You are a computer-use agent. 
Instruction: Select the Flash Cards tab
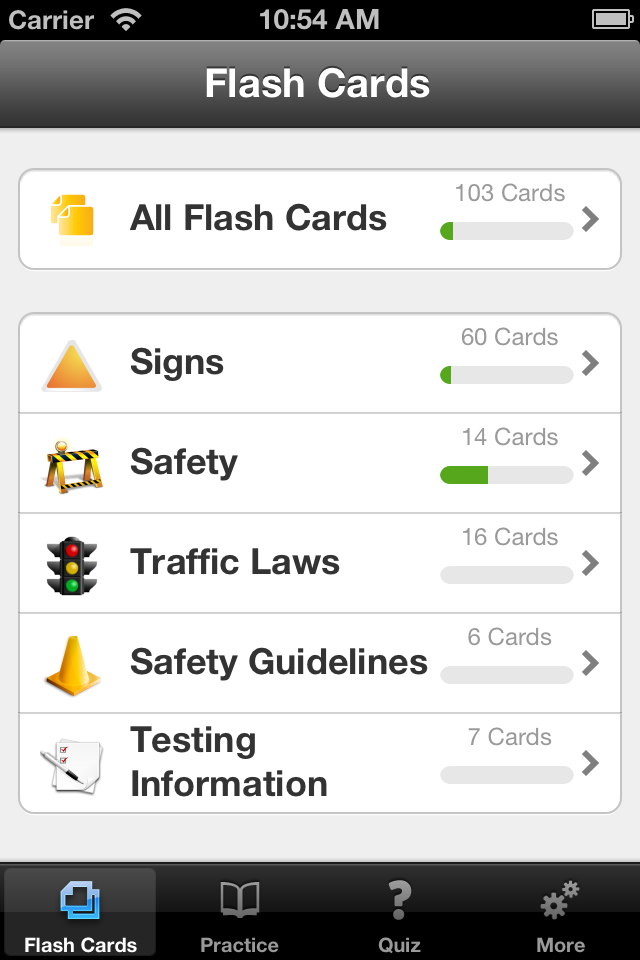coord(80,915)
